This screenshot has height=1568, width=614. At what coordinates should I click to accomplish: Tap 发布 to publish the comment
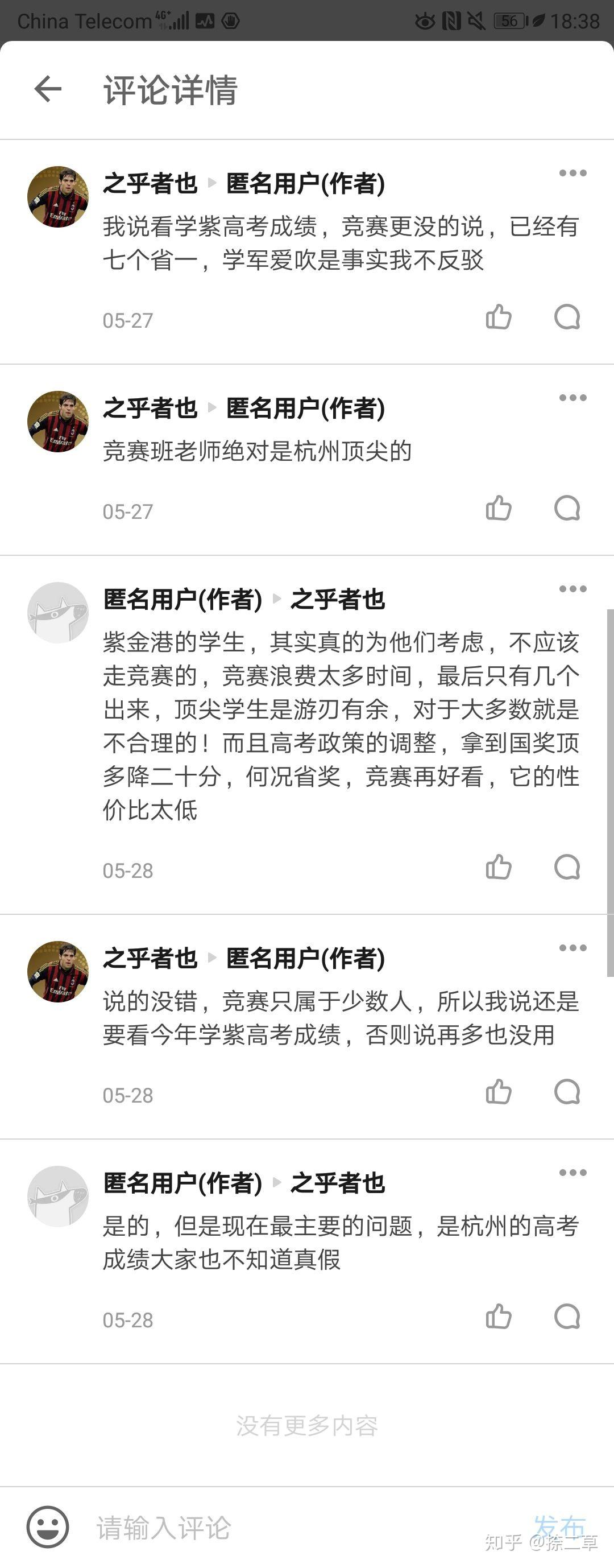pyautogui.click(x=559, y=1527)
